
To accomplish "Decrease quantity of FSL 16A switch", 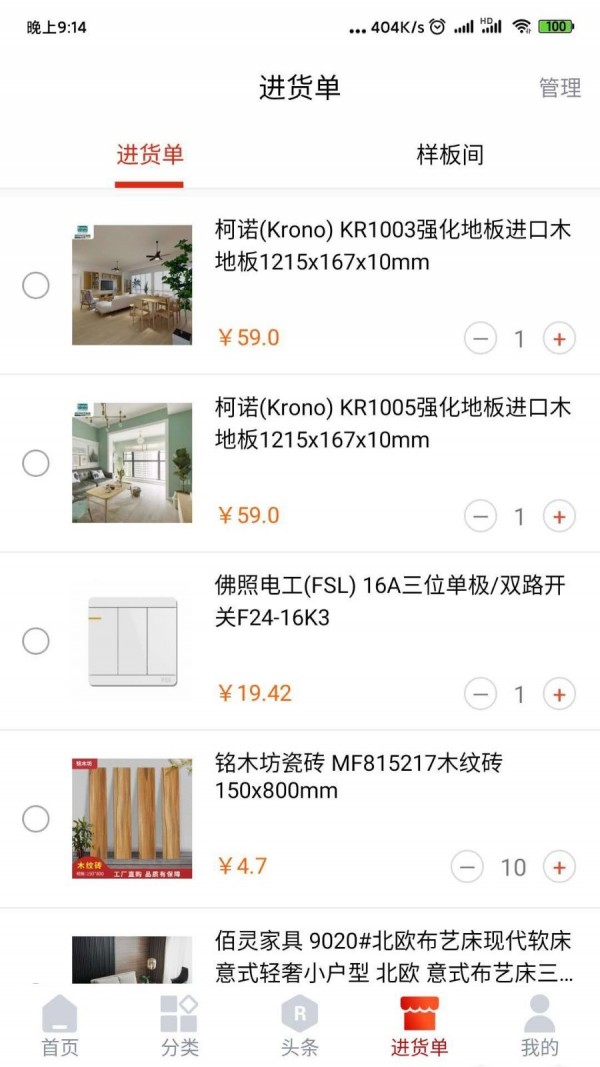I will [480, 694].
